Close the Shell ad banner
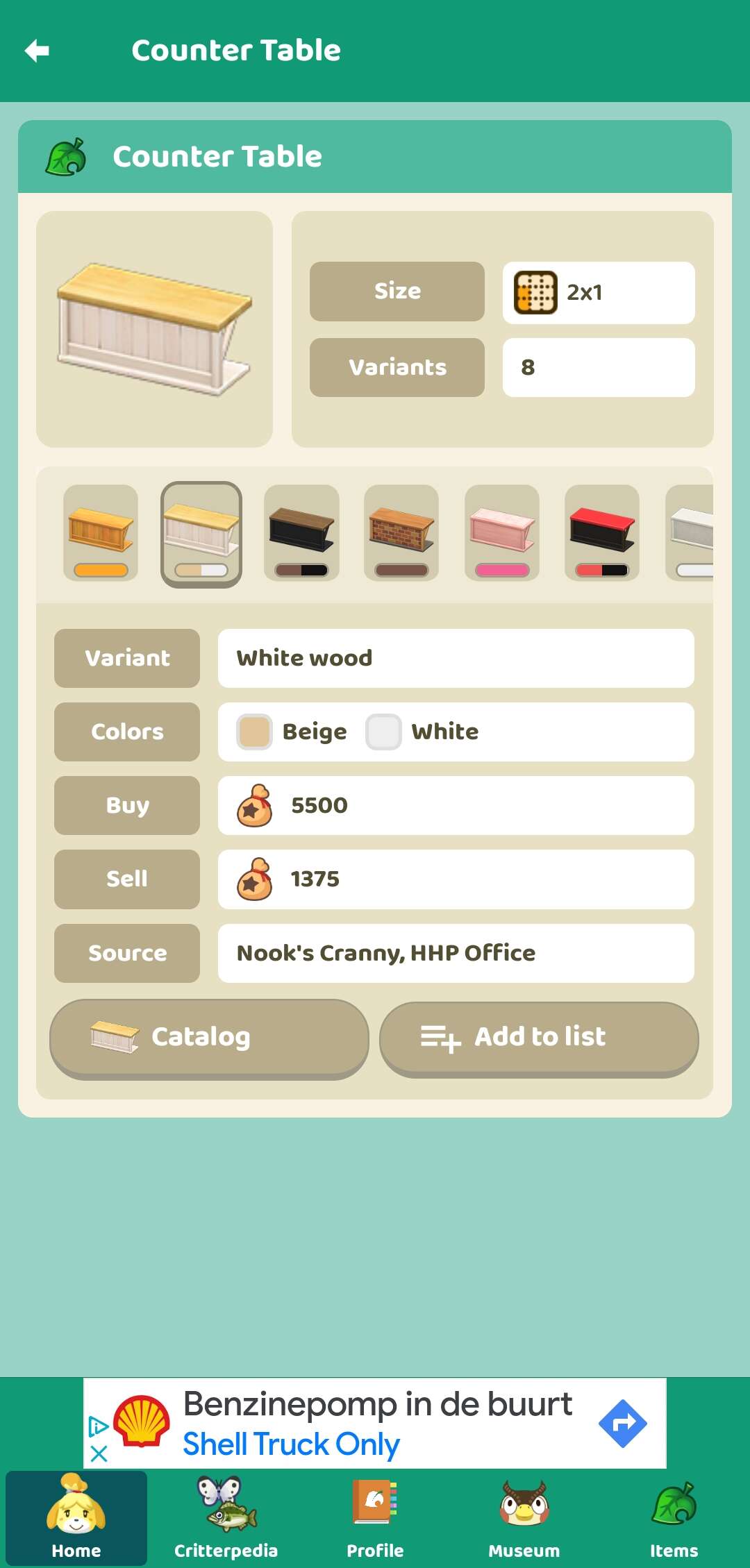This screenshot has width=750, height=1568. [x=99, y=1453]
